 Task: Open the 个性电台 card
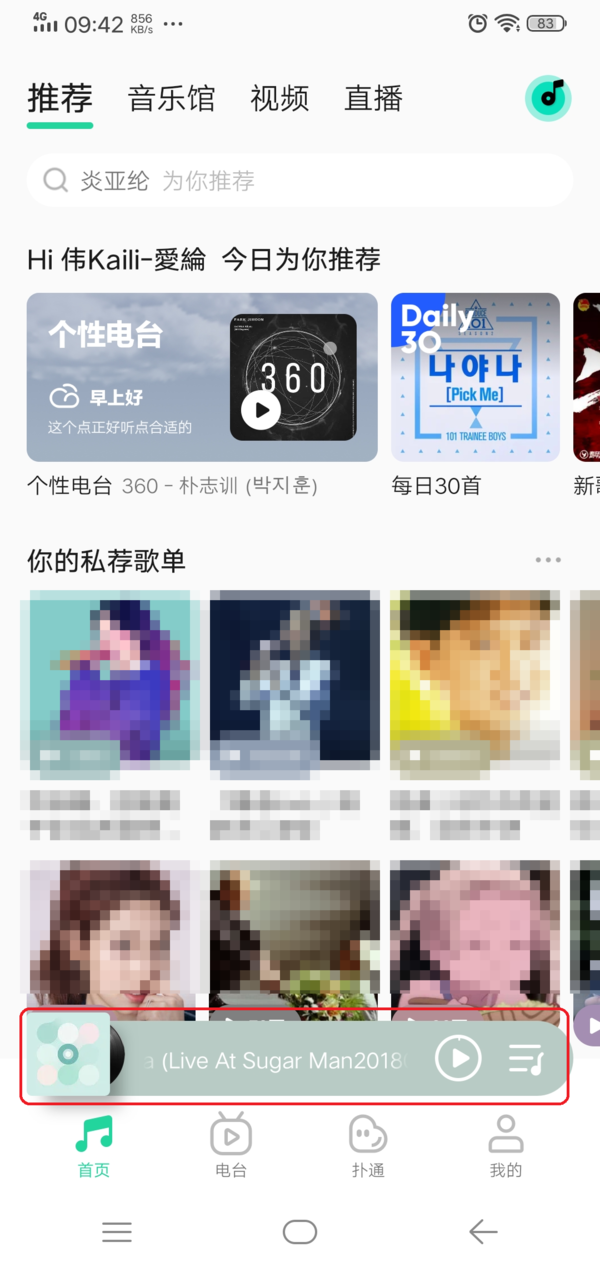[120, 375]
